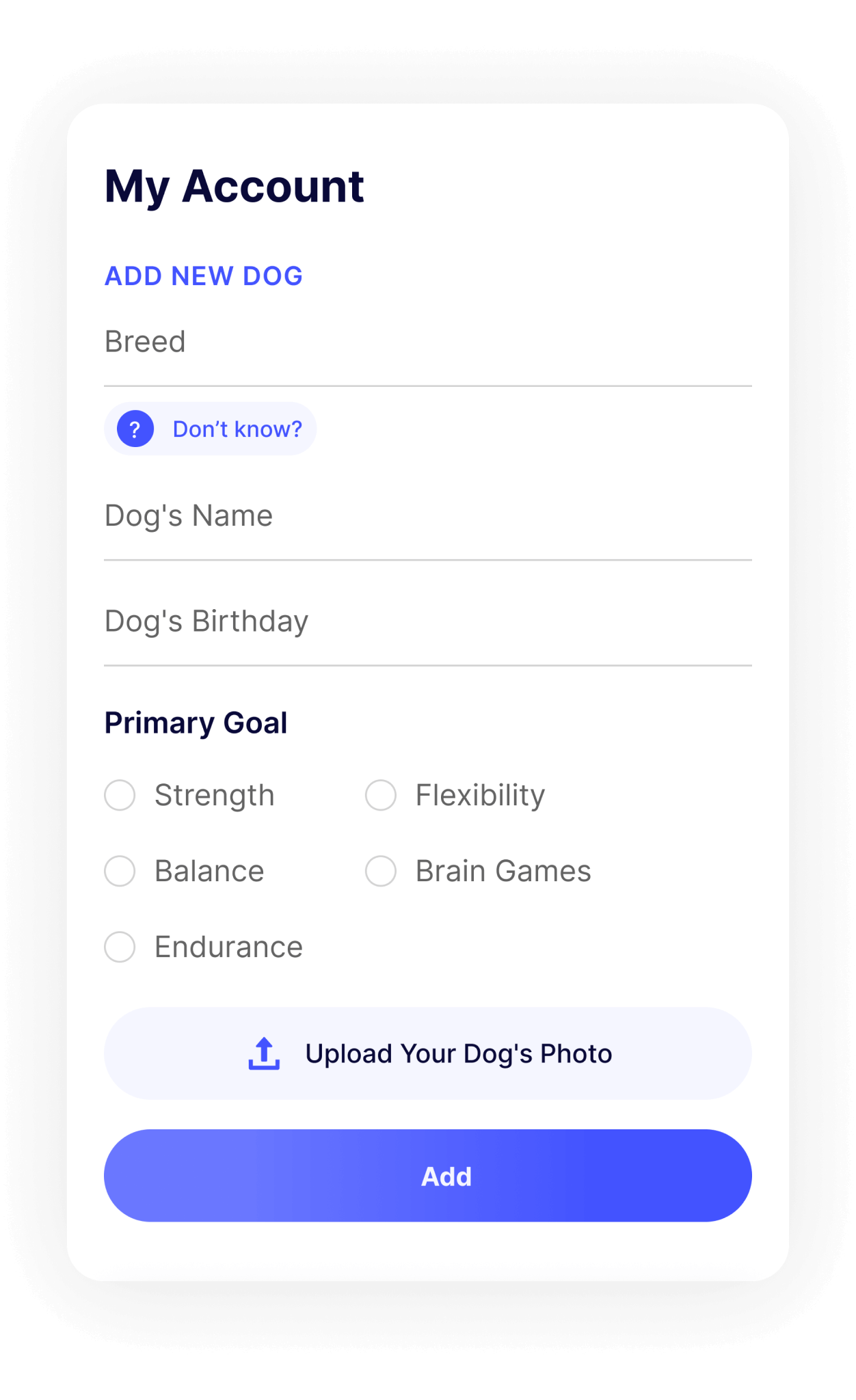Tap the Add button

tap(428, 1176)
